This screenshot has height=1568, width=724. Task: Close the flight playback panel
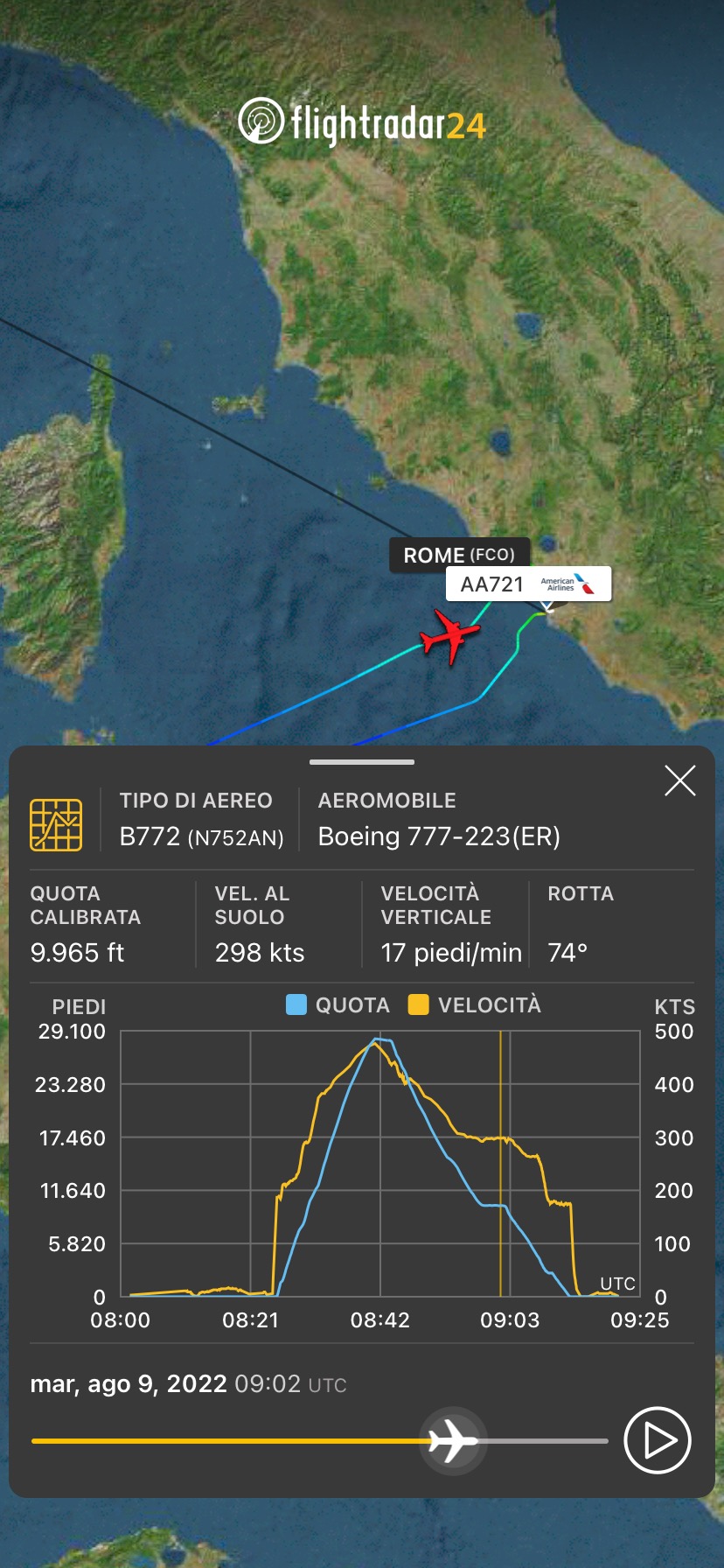pos(679,780)
